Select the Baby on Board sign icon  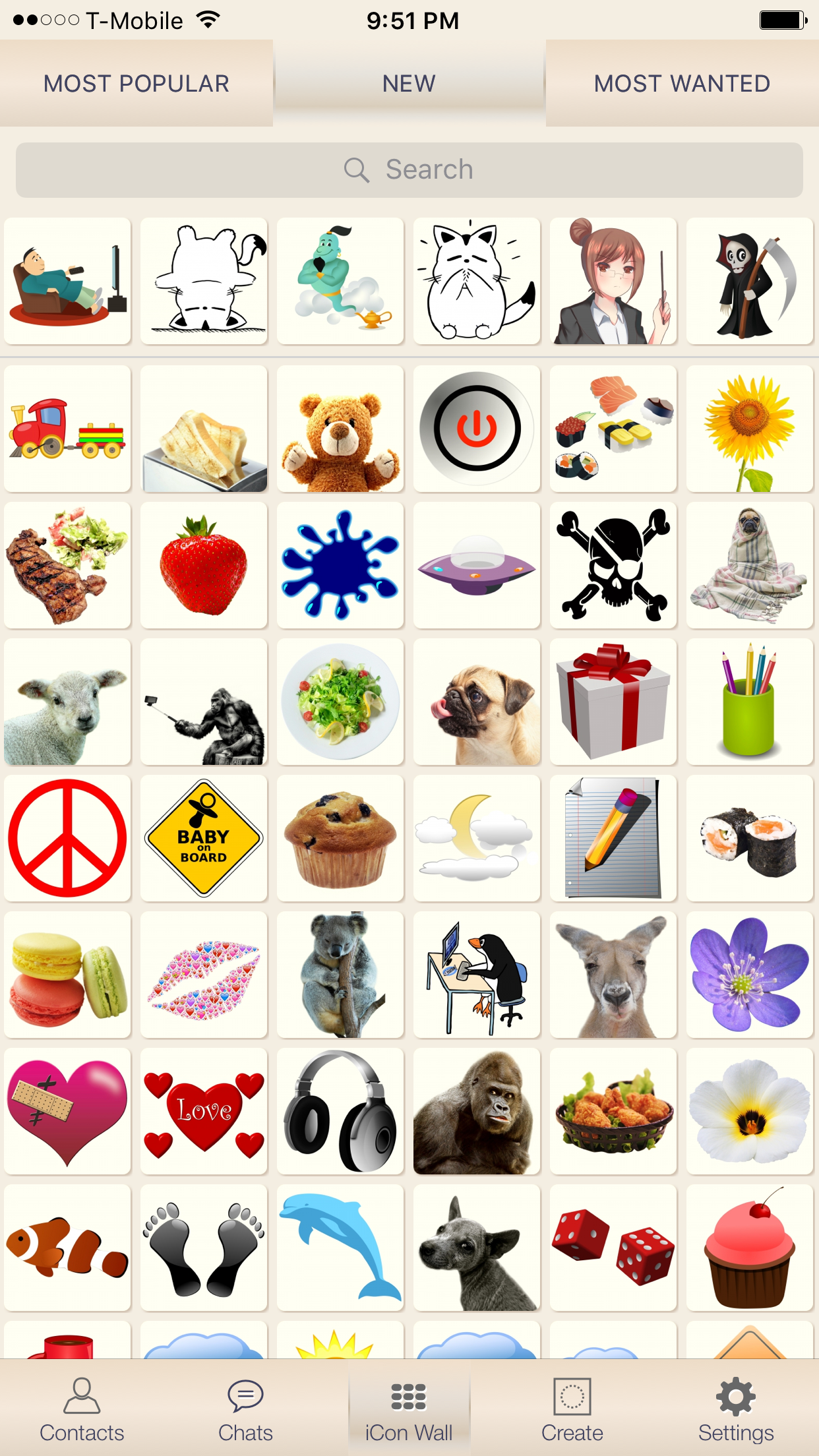pyautogui.click(x=204, y=838)
